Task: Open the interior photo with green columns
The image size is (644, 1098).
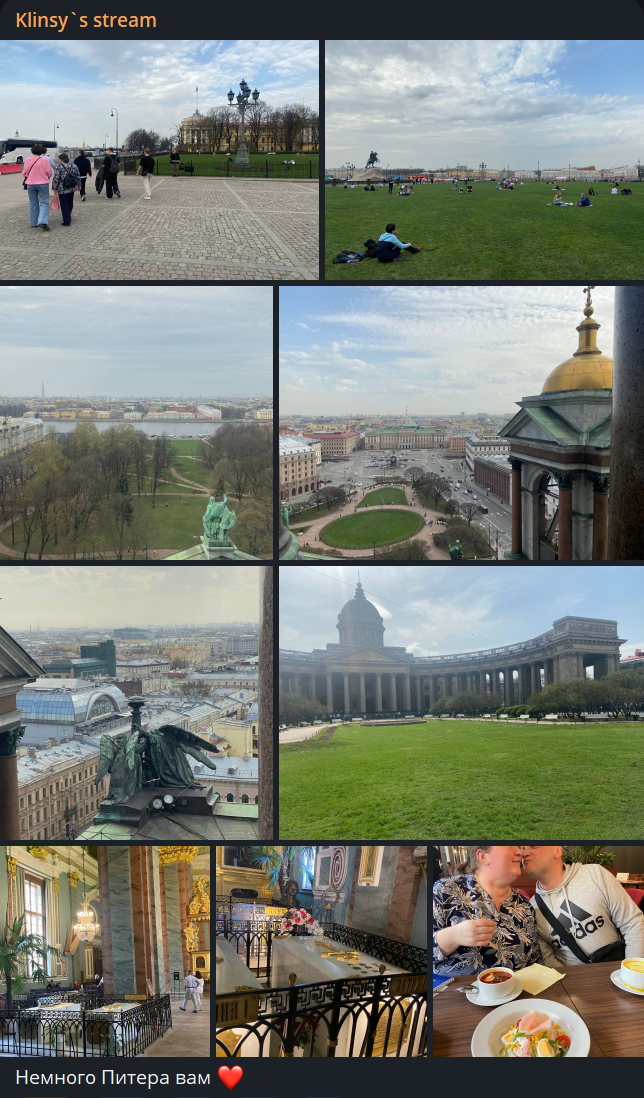Action: click(x=105, y=951)
